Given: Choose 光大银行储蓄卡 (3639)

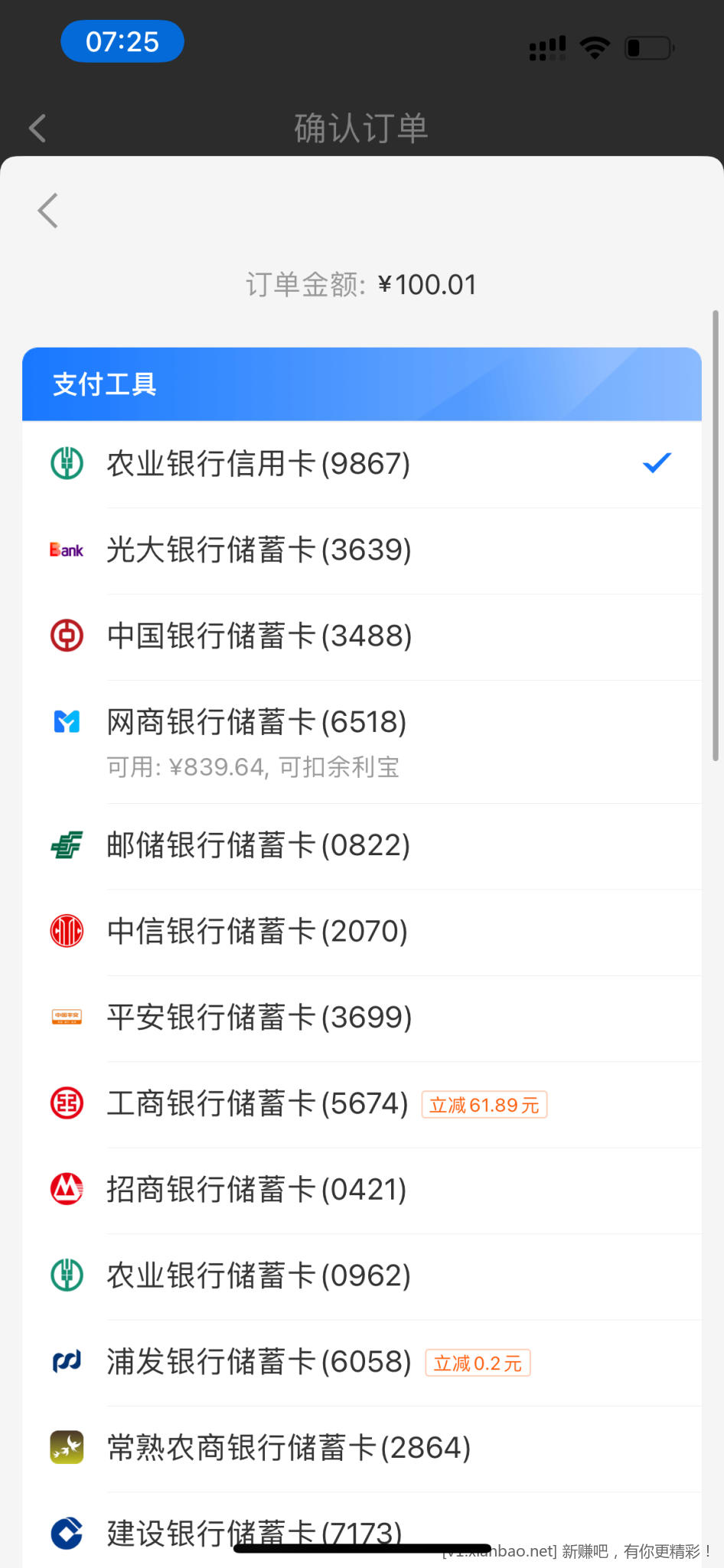Looking at the screenshot, I should [x=259, y=550].
